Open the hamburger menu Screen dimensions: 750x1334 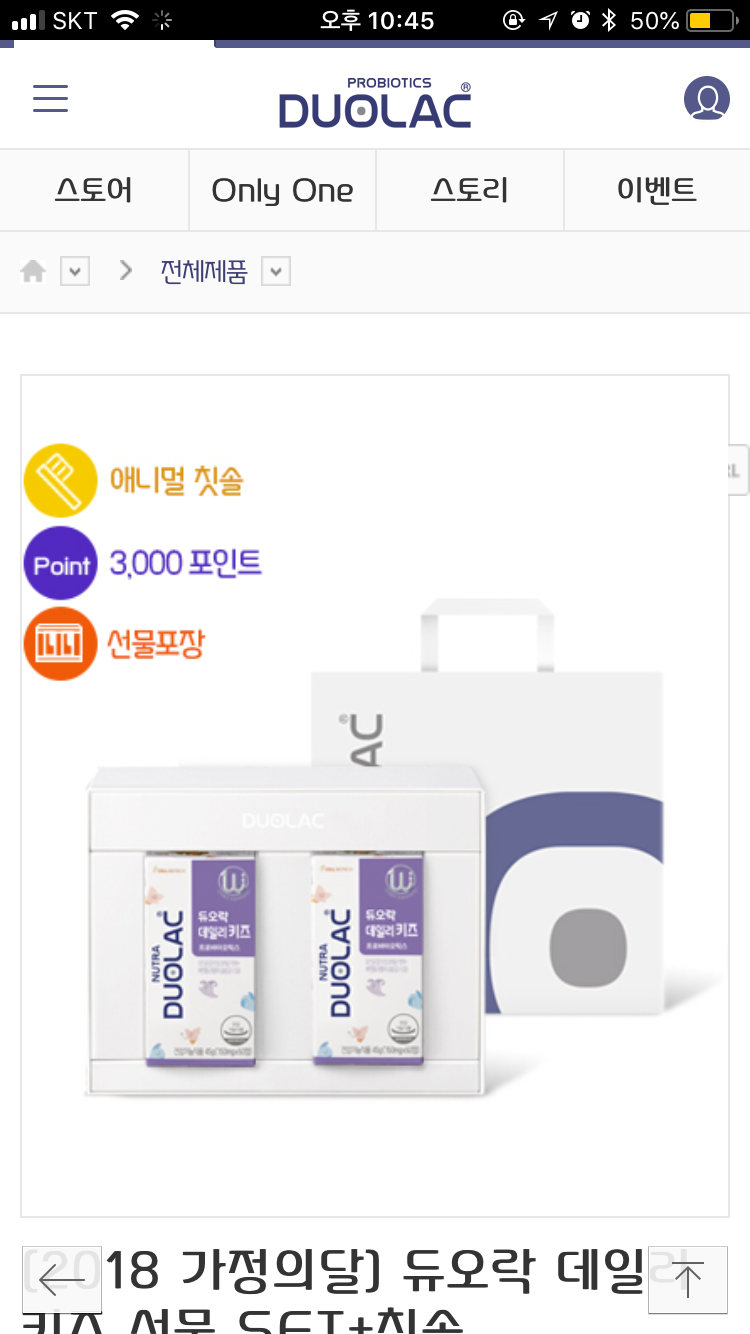click(50, 98)
